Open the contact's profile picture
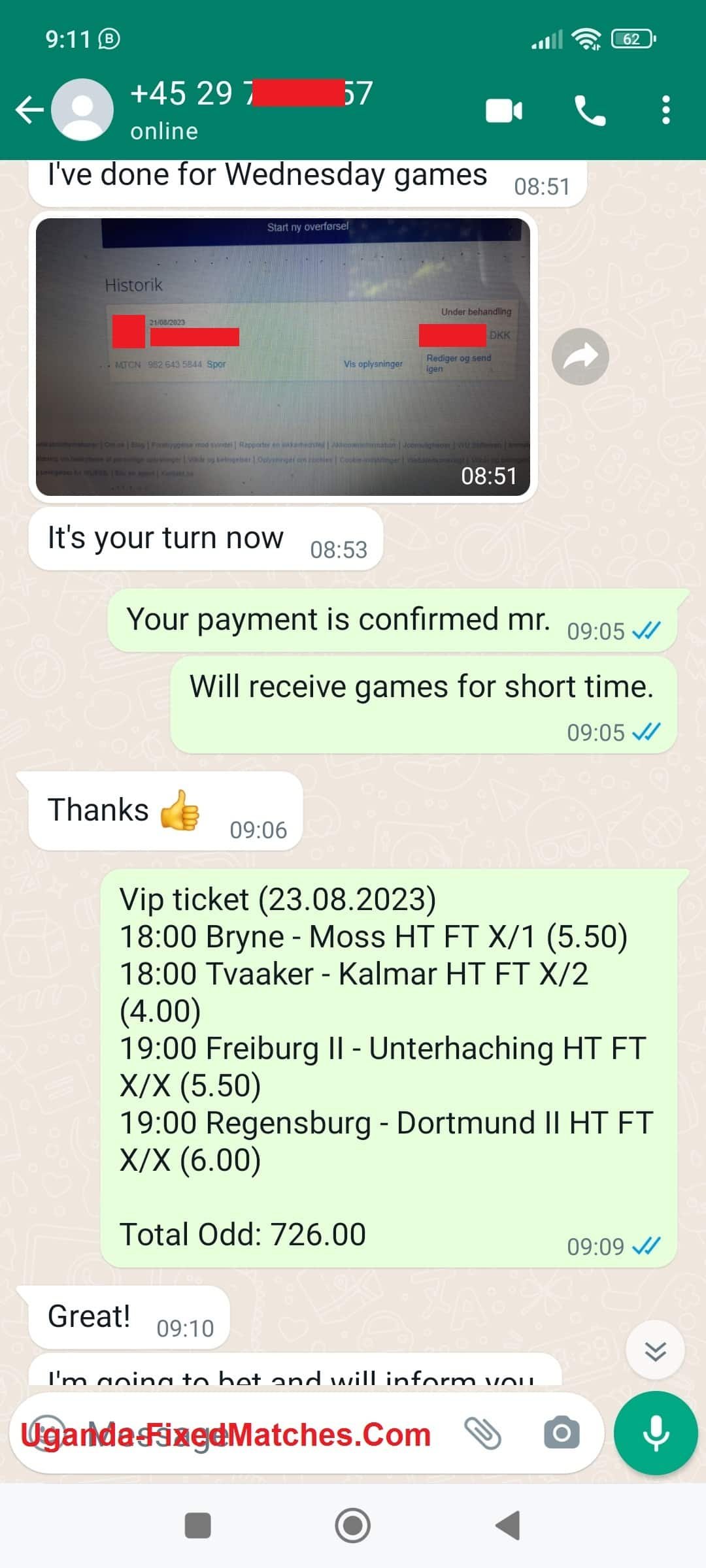 (x=82, y=110)
